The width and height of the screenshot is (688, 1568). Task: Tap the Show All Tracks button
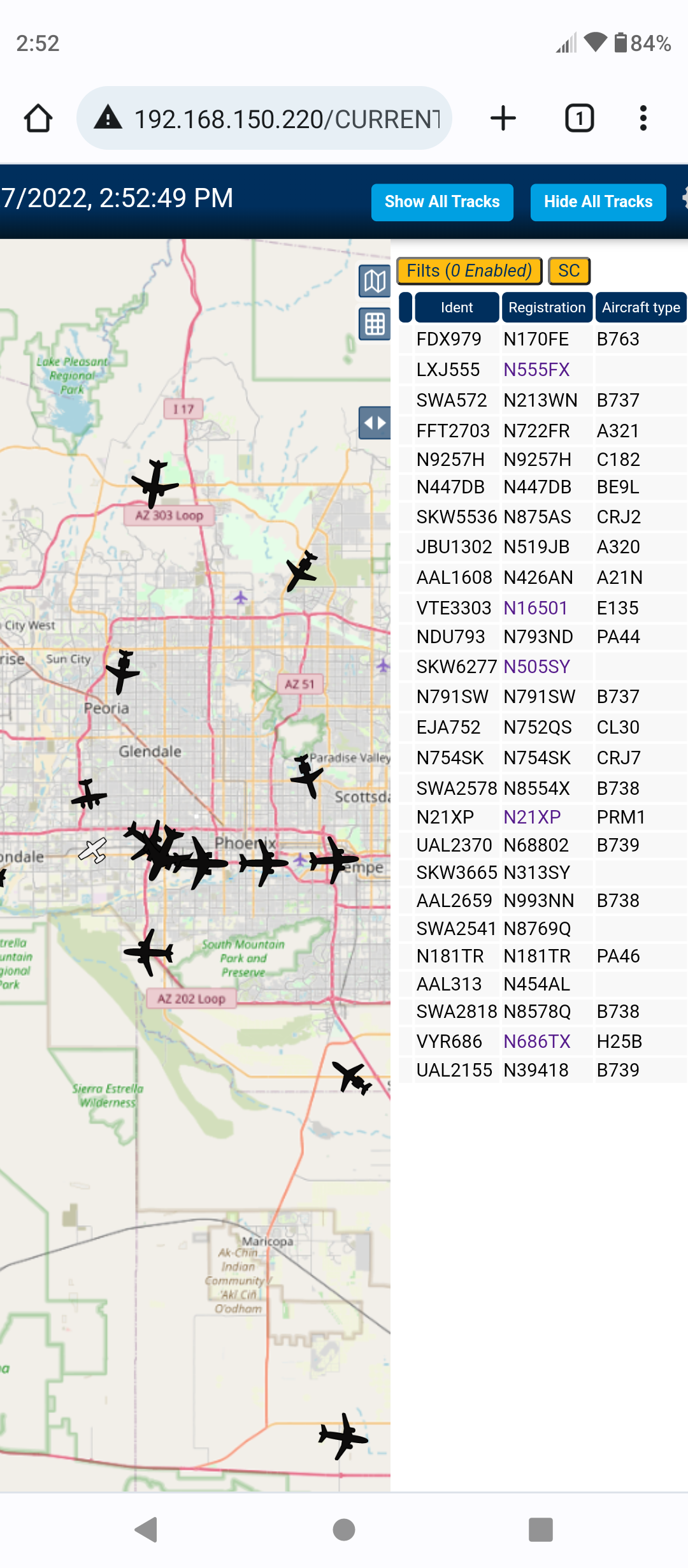pyautogui.click(x=442, y=202)
